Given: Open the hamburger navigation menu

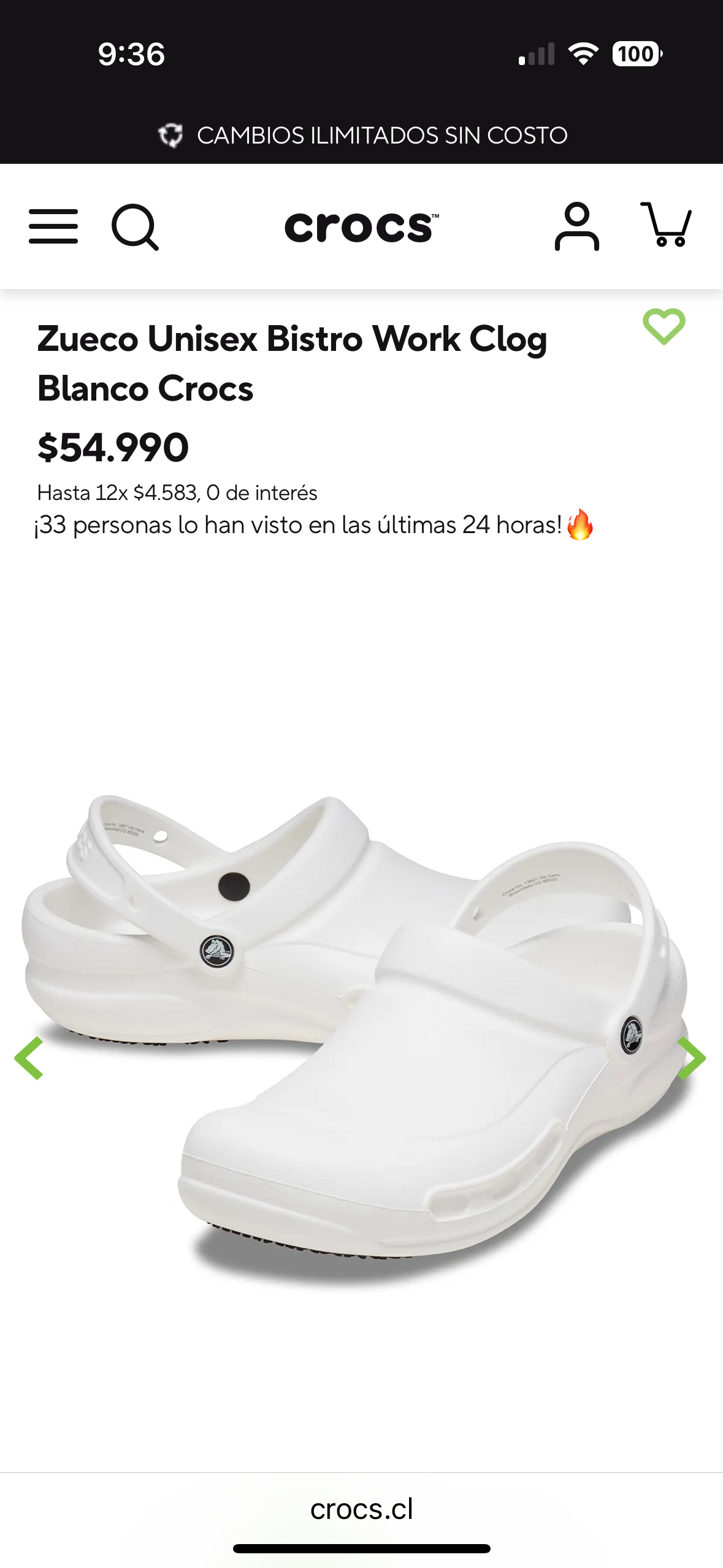Looking at the screenshot, I should 52,226.
